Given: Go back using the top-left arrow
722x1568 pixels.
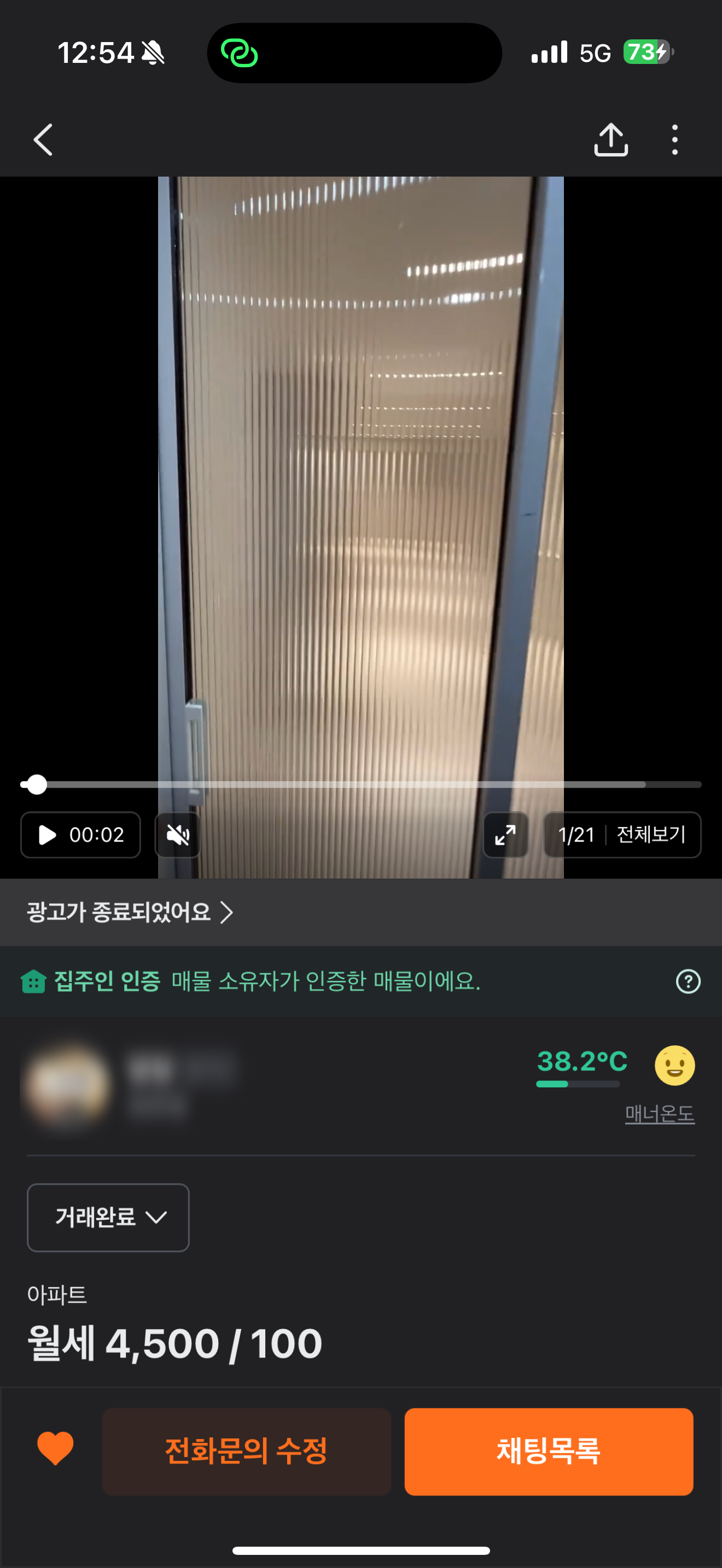Looking at the screenshot, I should (x=43, y=140).
